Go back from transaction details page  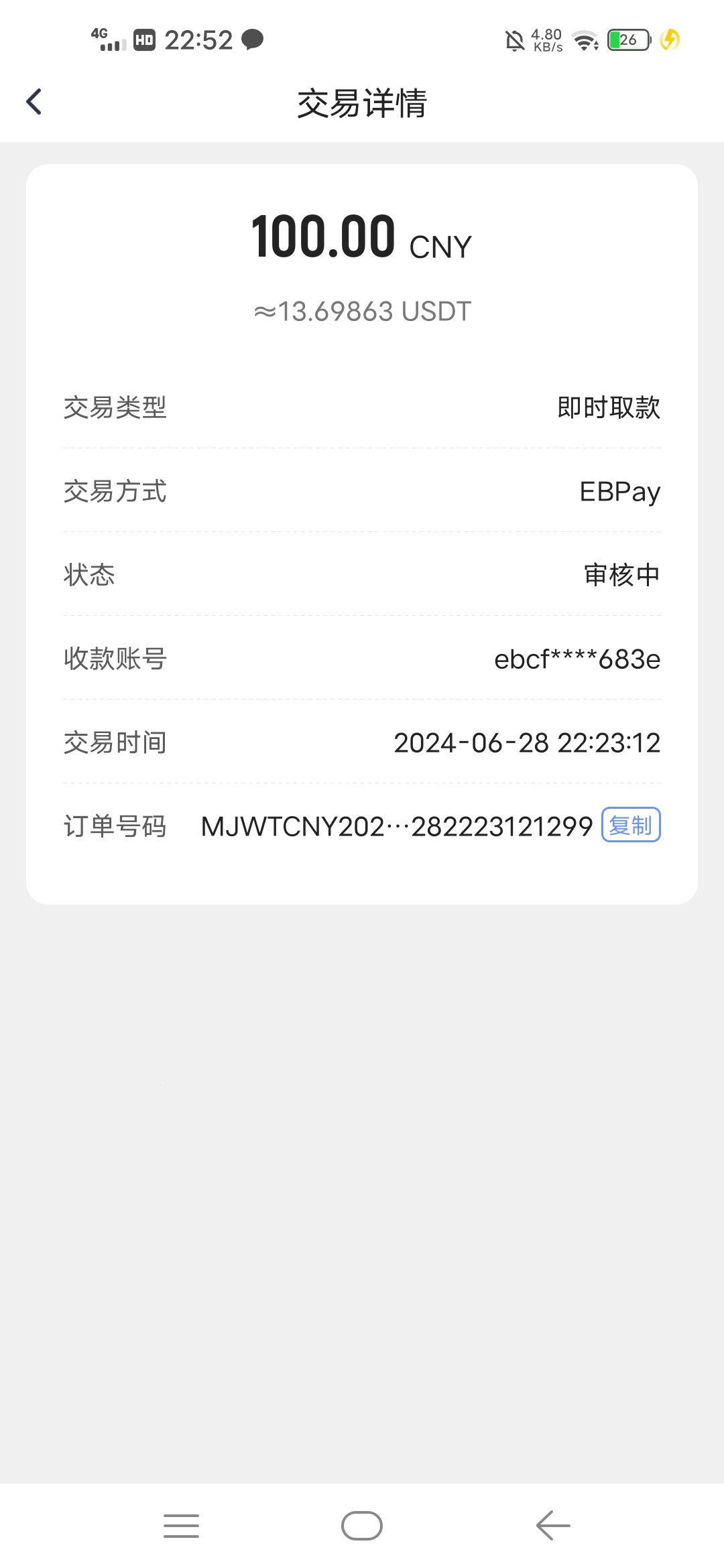coord(34,103)
